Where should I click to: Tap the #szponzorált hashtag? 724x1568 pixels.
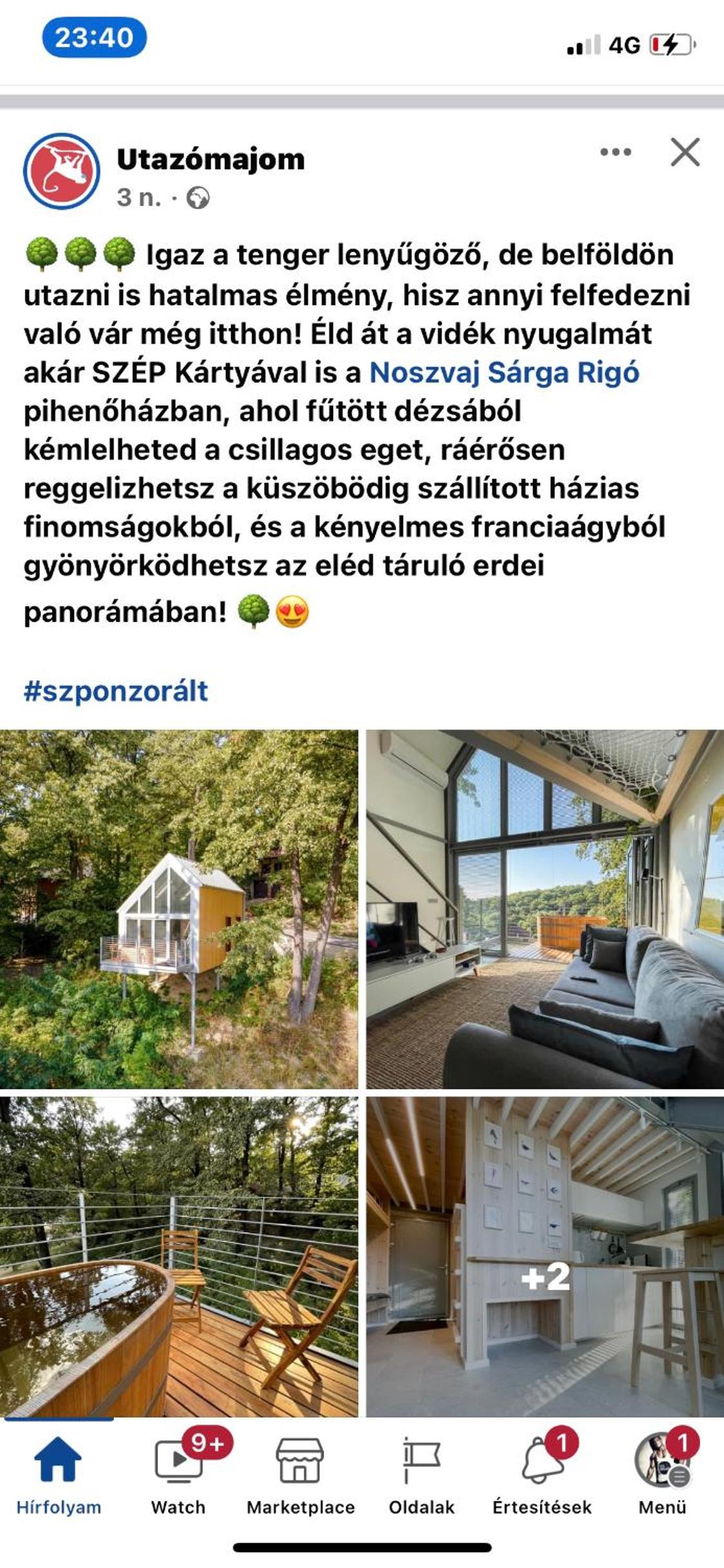[x=116, y=692]
